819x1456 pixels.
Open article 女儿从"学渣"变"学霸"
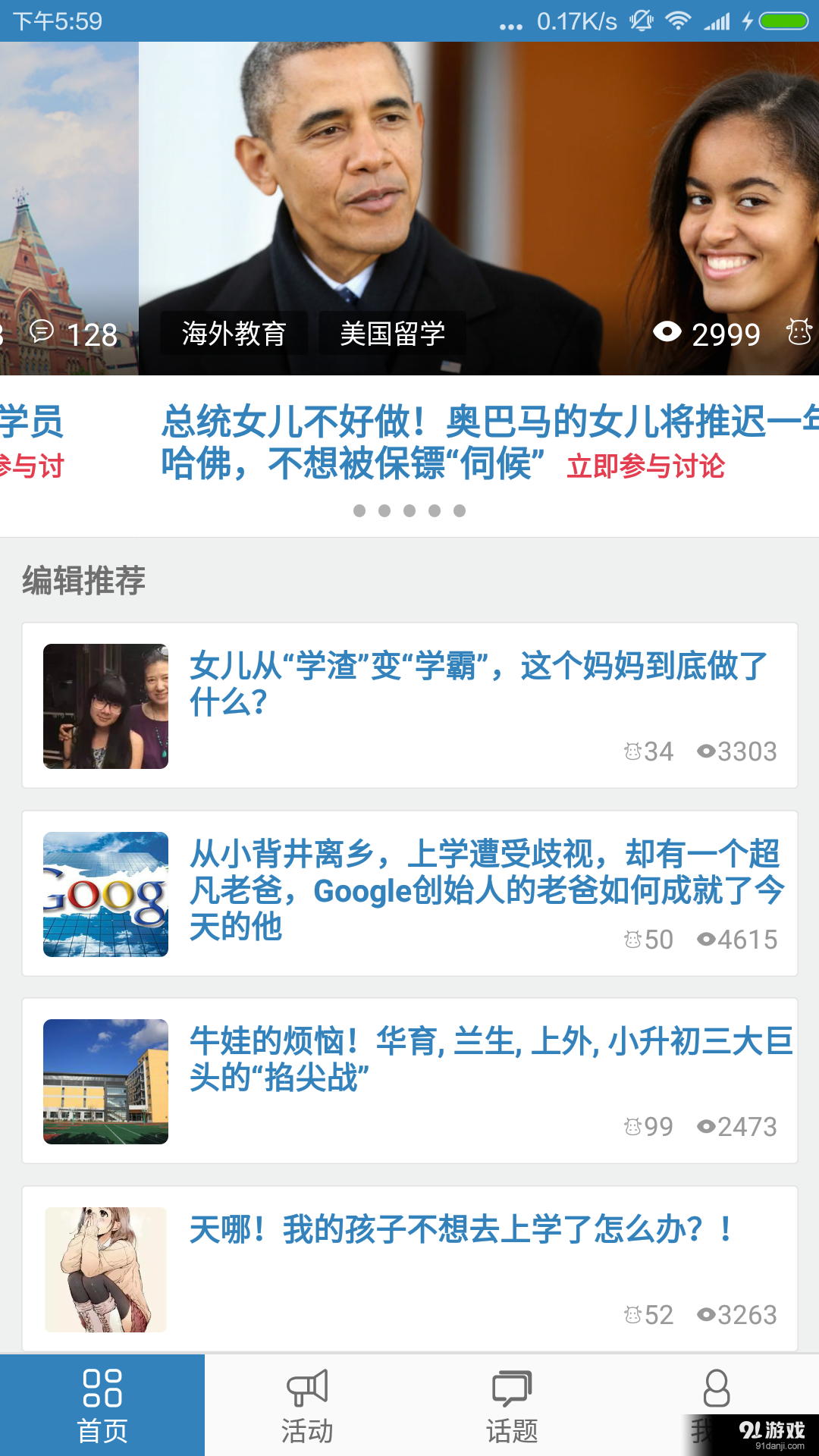pyautogui.click(x=478, y=683)
